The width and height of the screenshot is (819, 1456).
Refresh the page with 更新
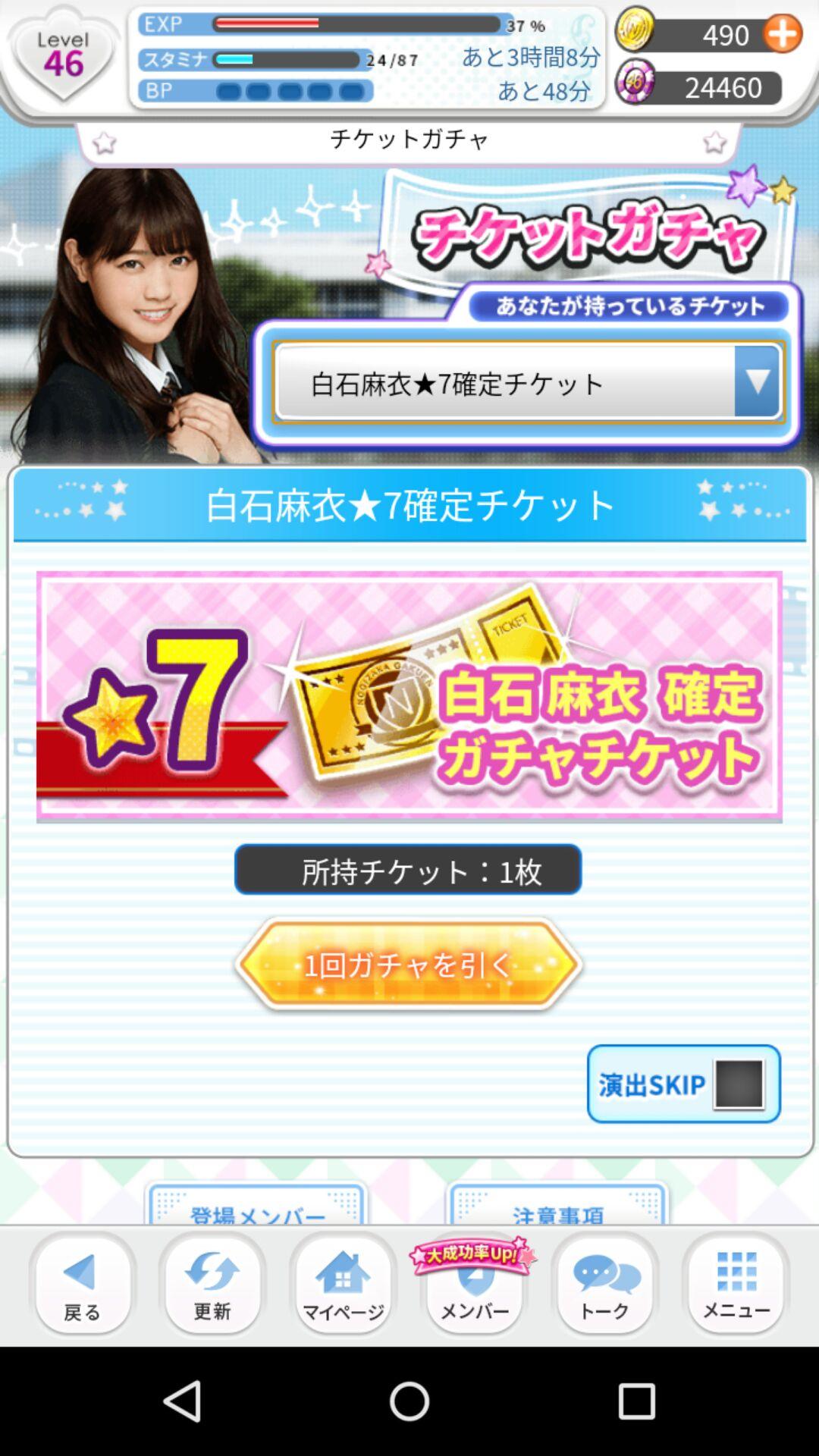click(212, 1283)
